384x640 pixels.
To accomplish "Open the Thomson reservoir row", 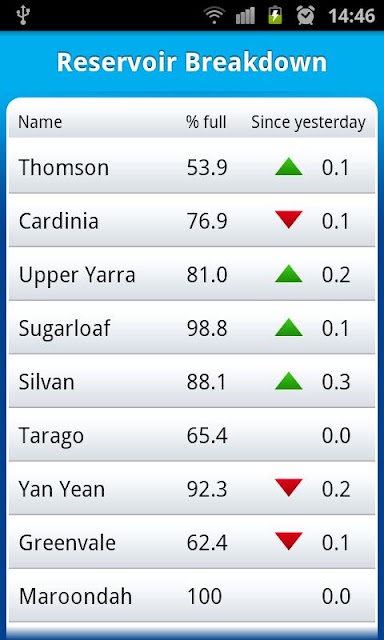I will point(192,166).
